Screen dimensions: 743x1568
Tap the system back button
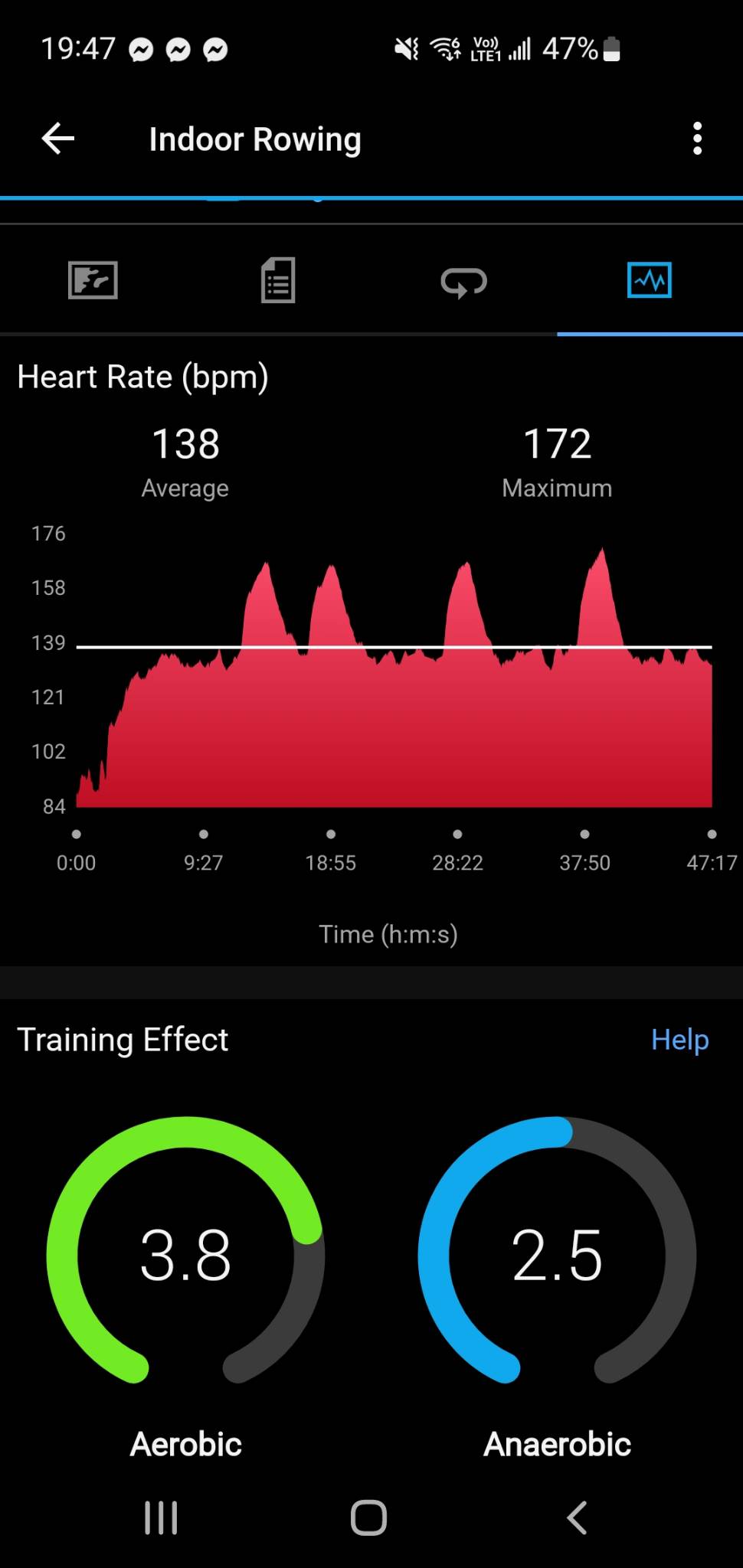tap(577, 1517)
